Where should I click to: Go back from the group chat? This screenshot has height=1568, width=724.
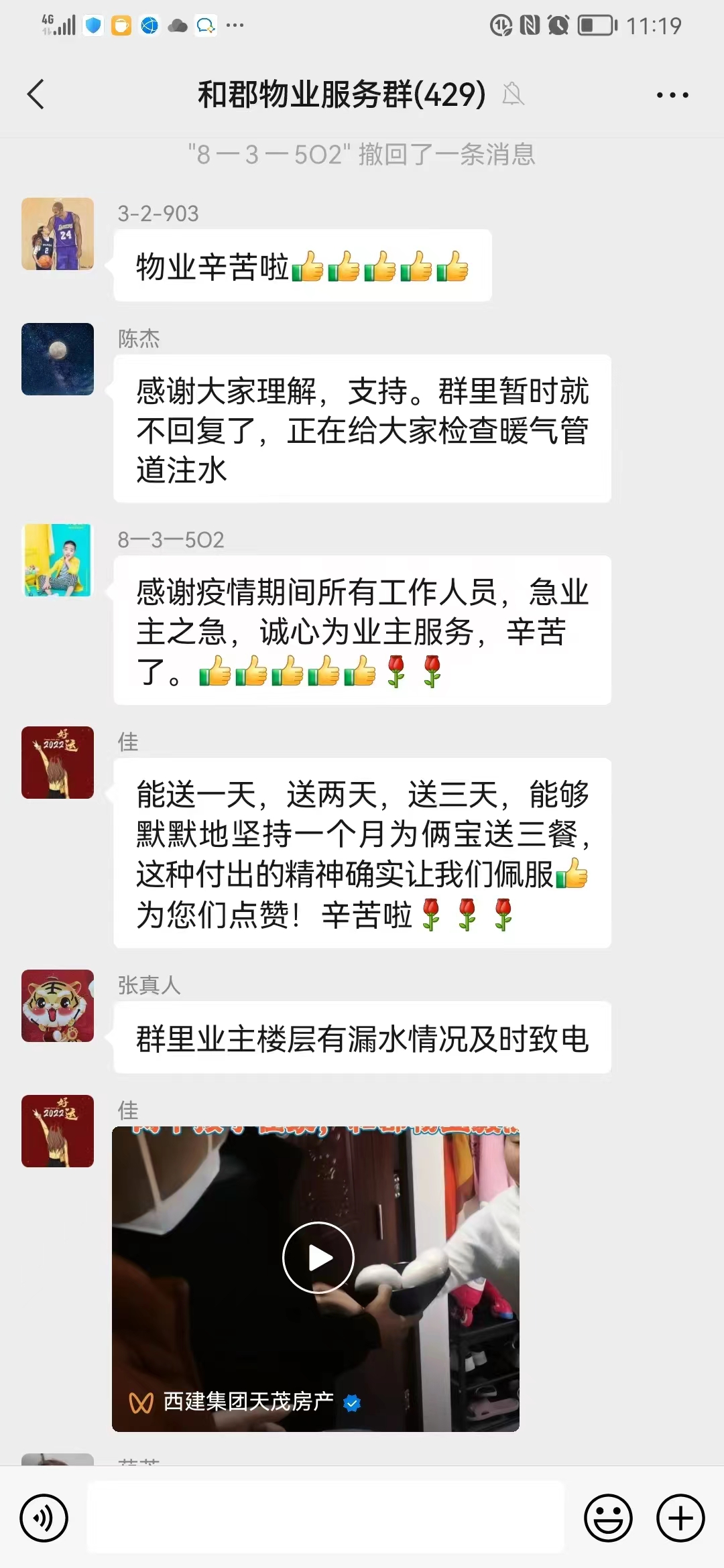36,94
